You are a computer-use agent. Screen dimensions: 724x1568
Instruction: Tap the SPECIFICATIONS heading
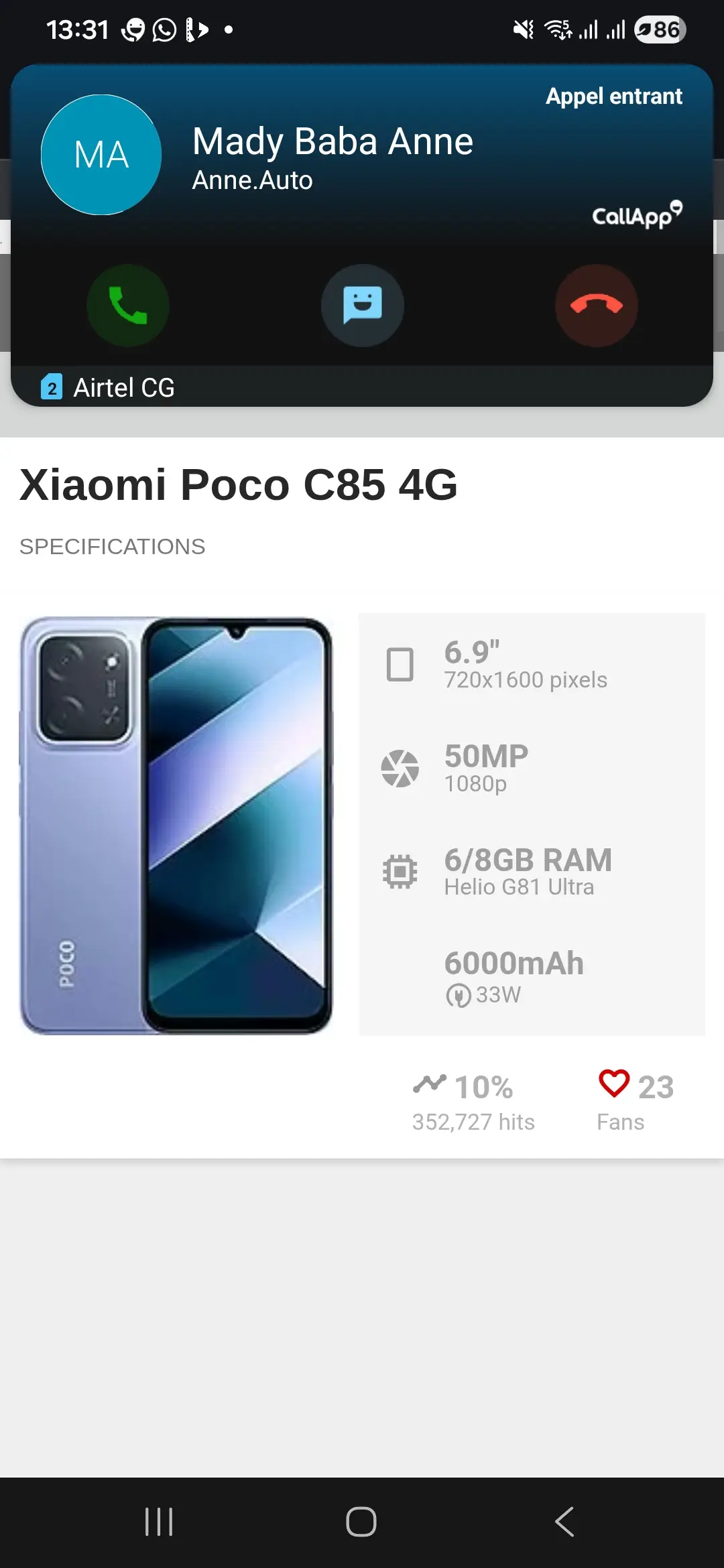coord(112,546)
